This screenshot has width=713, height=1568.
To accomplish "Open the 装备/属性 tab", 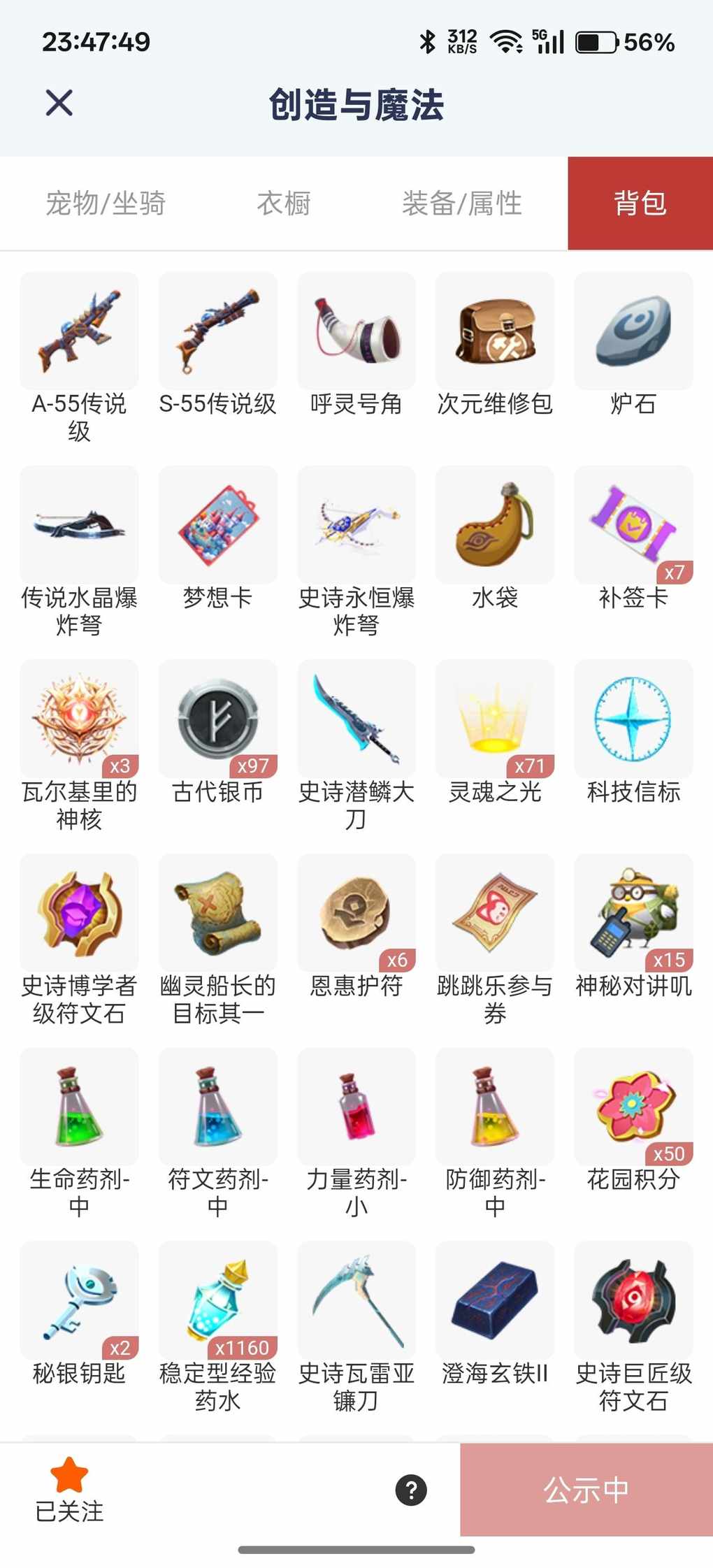I will pos(462,203).
